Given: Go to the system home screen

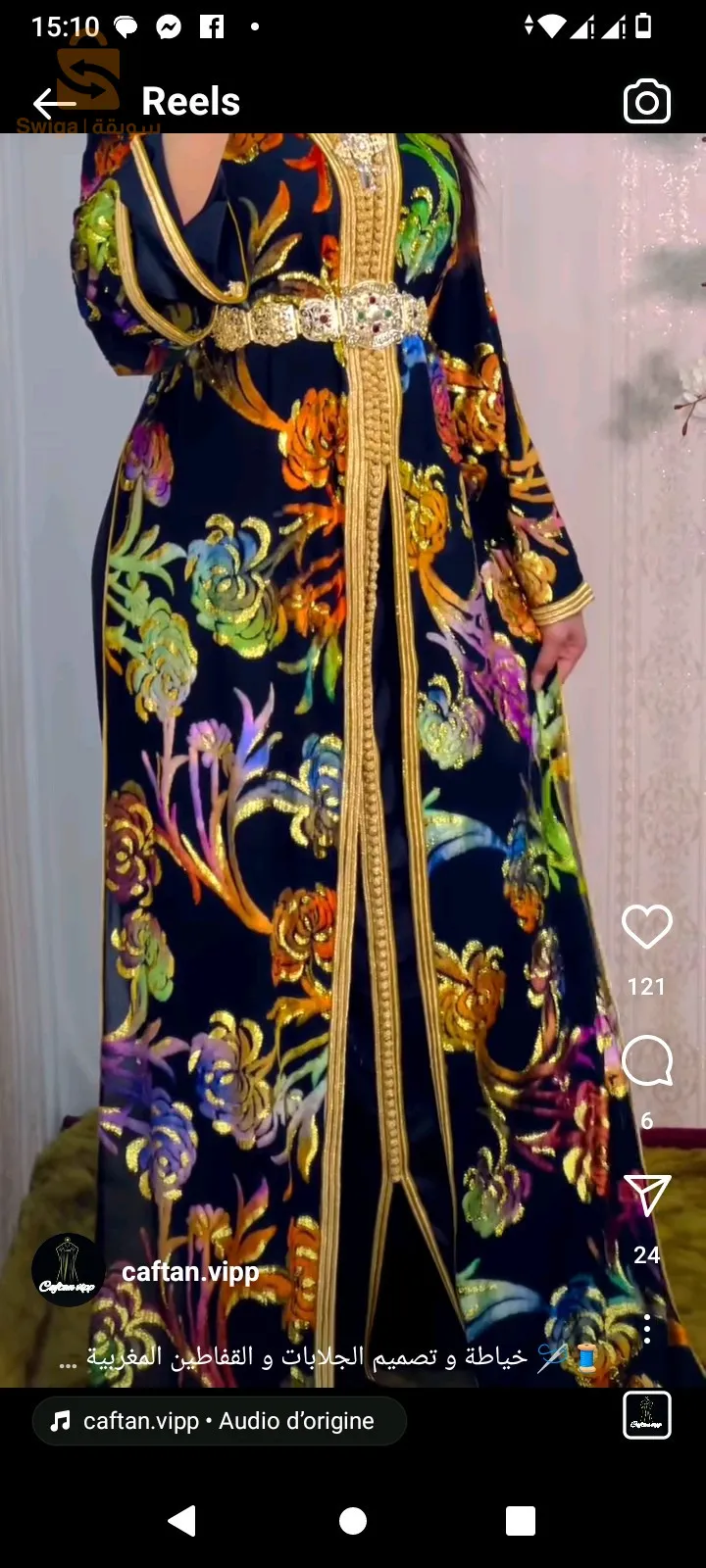Looking at the screenshot, I should 353,1521.
